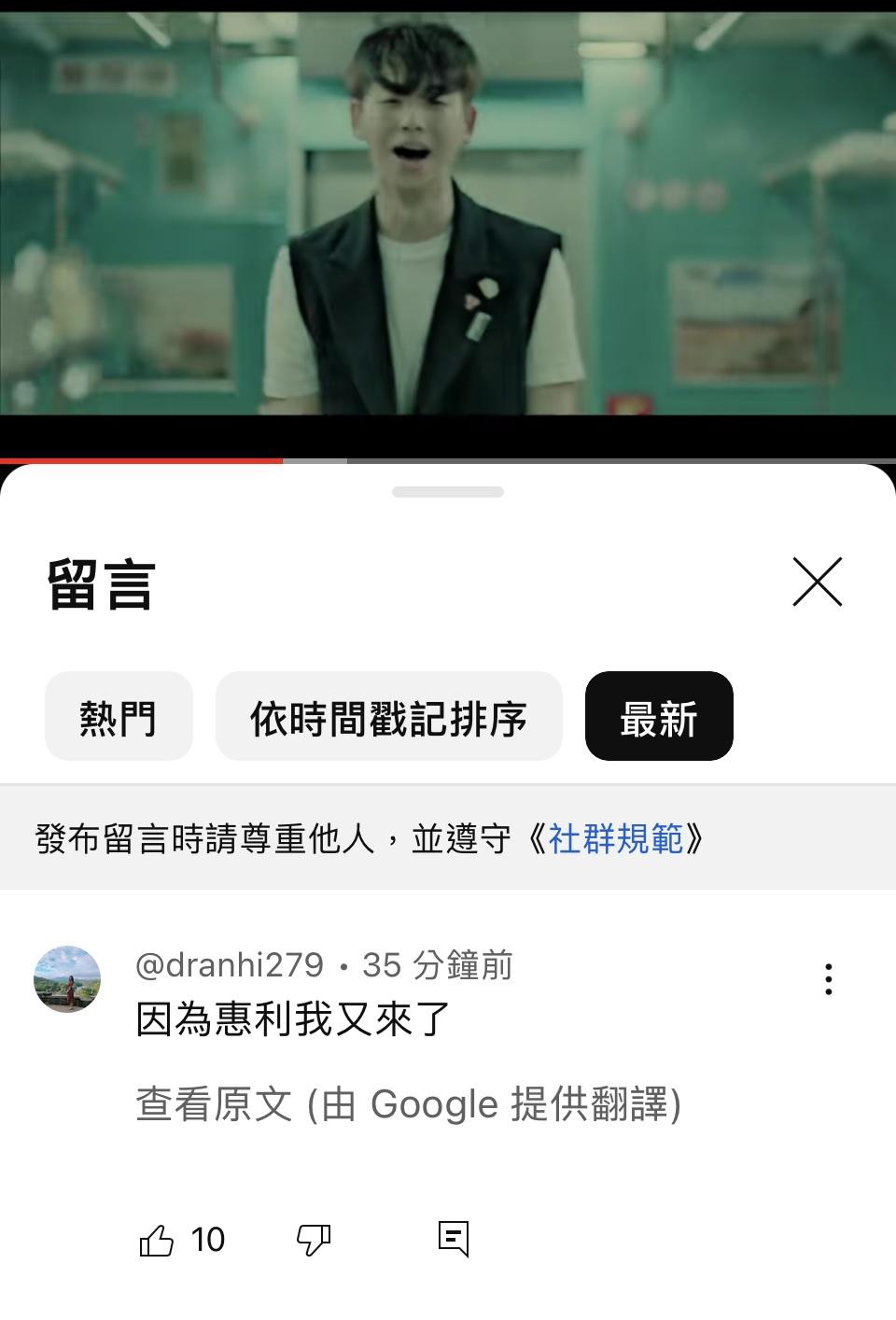This screenshot has width=896, height=1320.
Task: Close the 留言 comments panel
Action: [x=817, y=583]
